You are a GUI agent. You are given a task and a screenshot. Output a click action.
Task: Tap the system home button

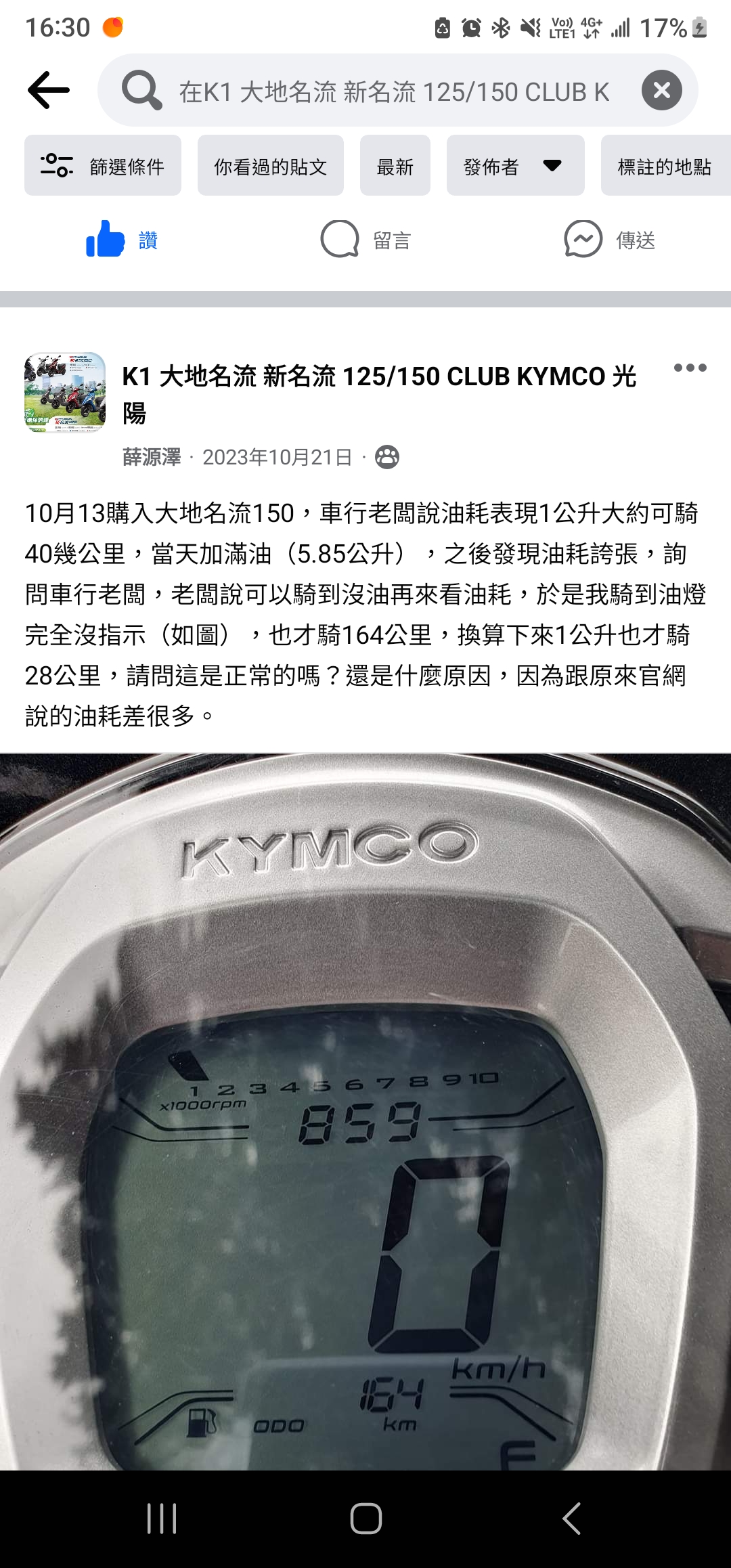point(365,1518)
